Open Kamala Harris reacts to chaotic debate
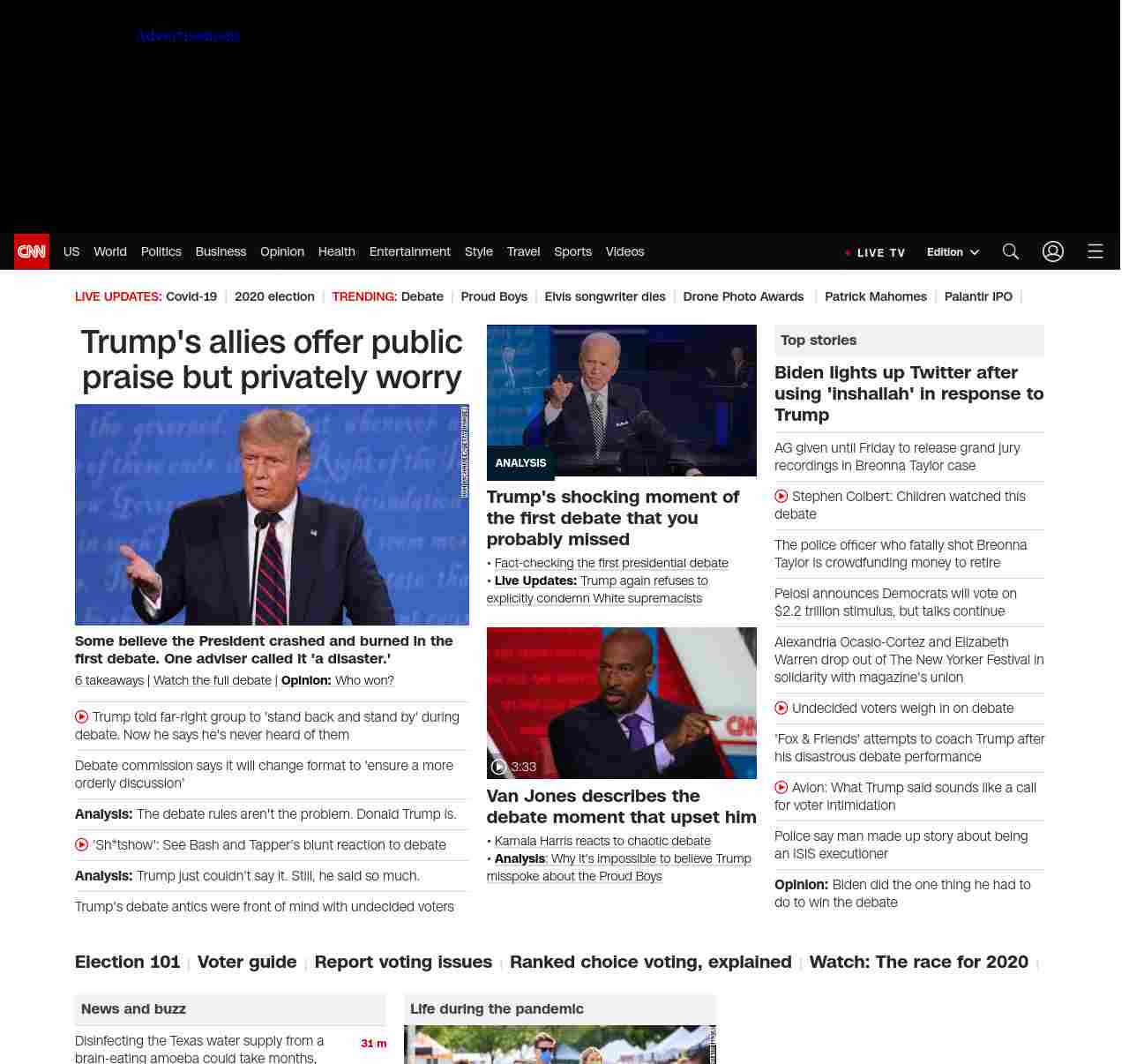 coord(602,841)
